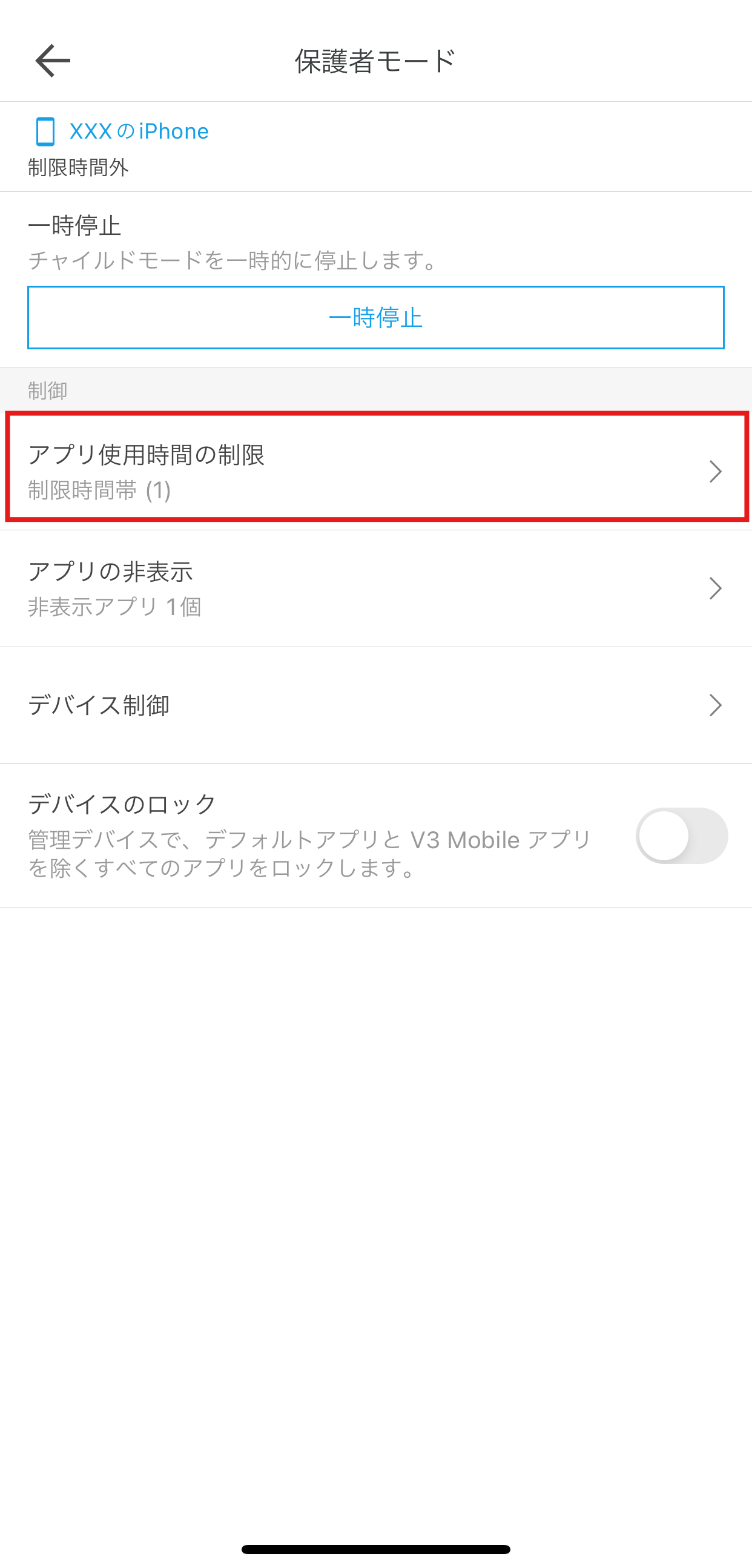Tap the 一時停止 button
This screenshot has height=1568, width=752.
[x=375, y=317]
